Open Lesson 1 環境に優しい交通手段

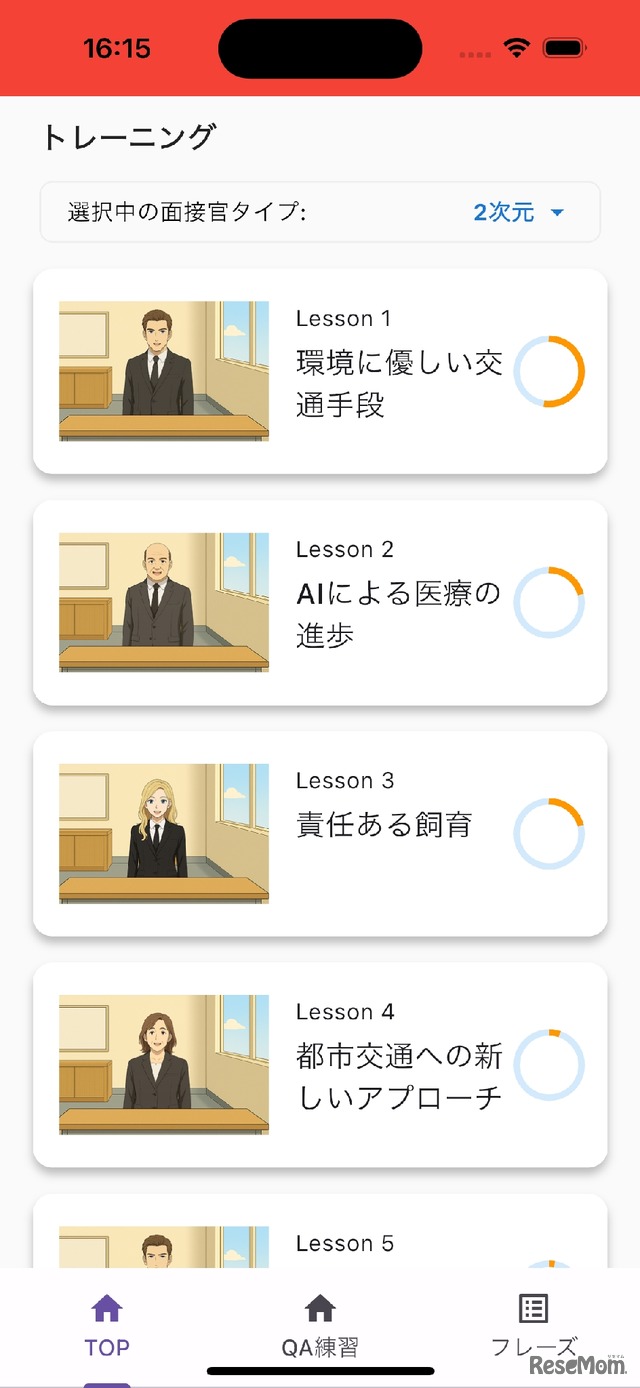320,371
